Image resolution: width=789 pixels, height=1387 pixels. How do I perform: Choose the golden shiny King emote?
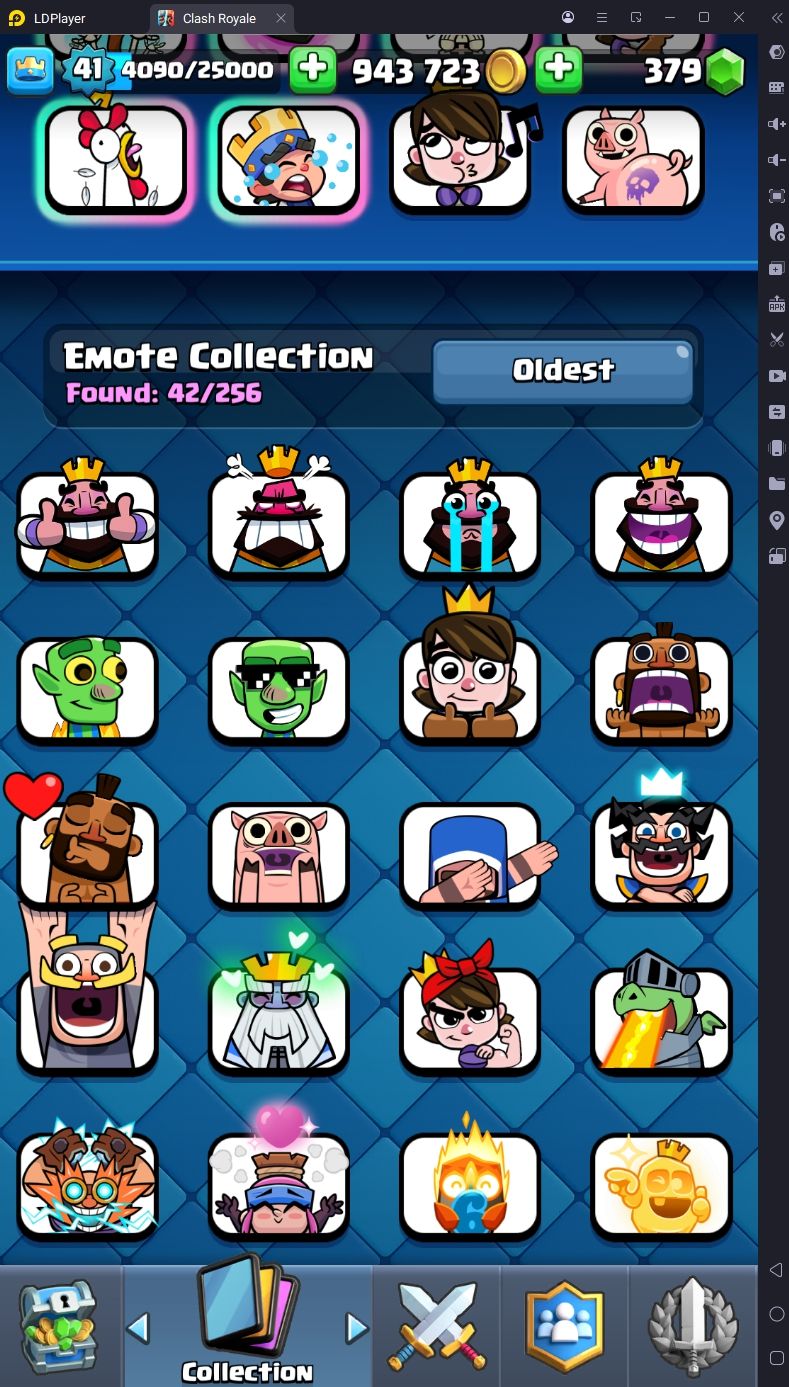pos(661,1185)
